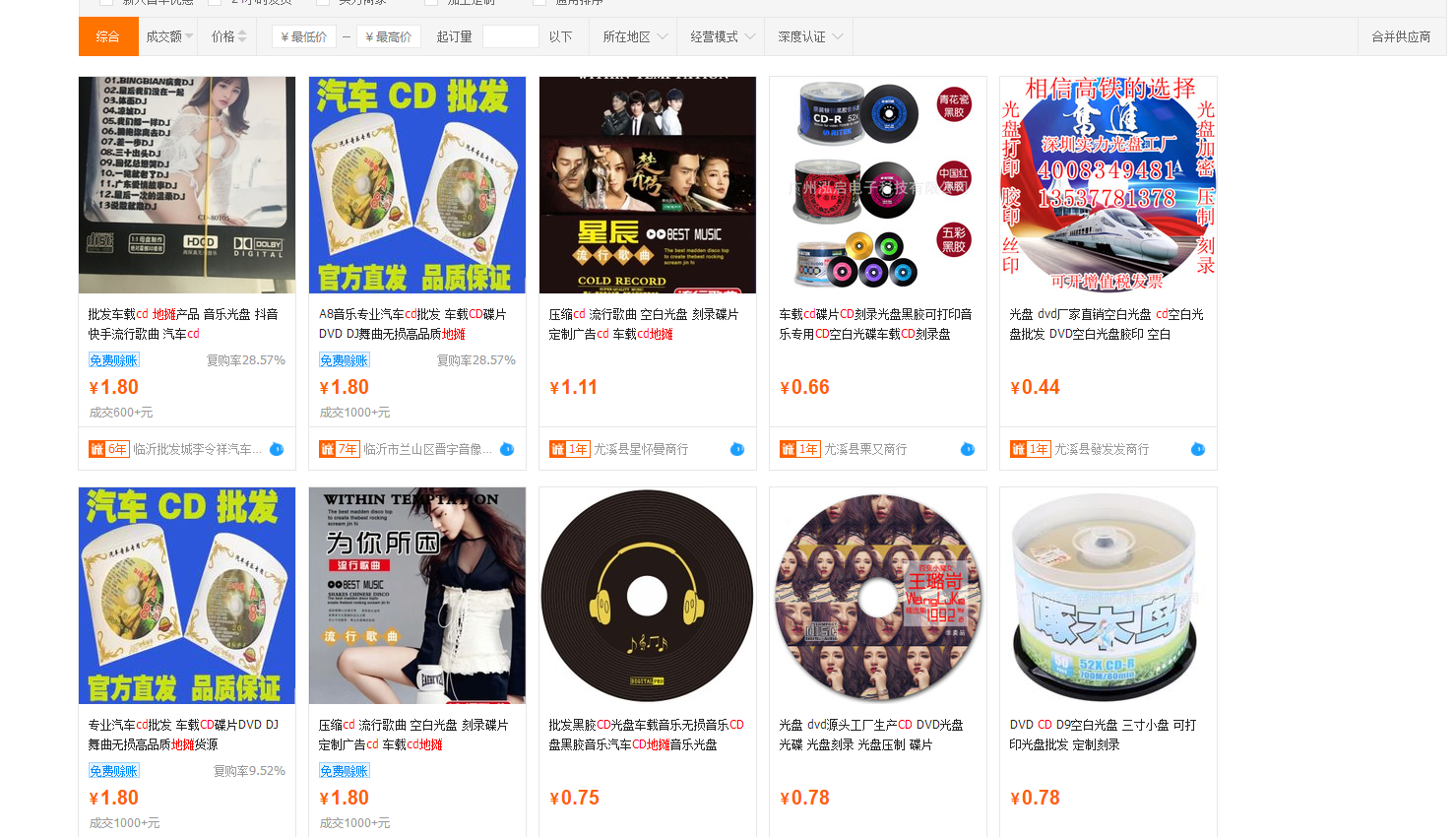This screenshot has width=1456, height=837.
Task: Tap the 最高价 price field
Action: pyautogui.click(x=388, y=36)
